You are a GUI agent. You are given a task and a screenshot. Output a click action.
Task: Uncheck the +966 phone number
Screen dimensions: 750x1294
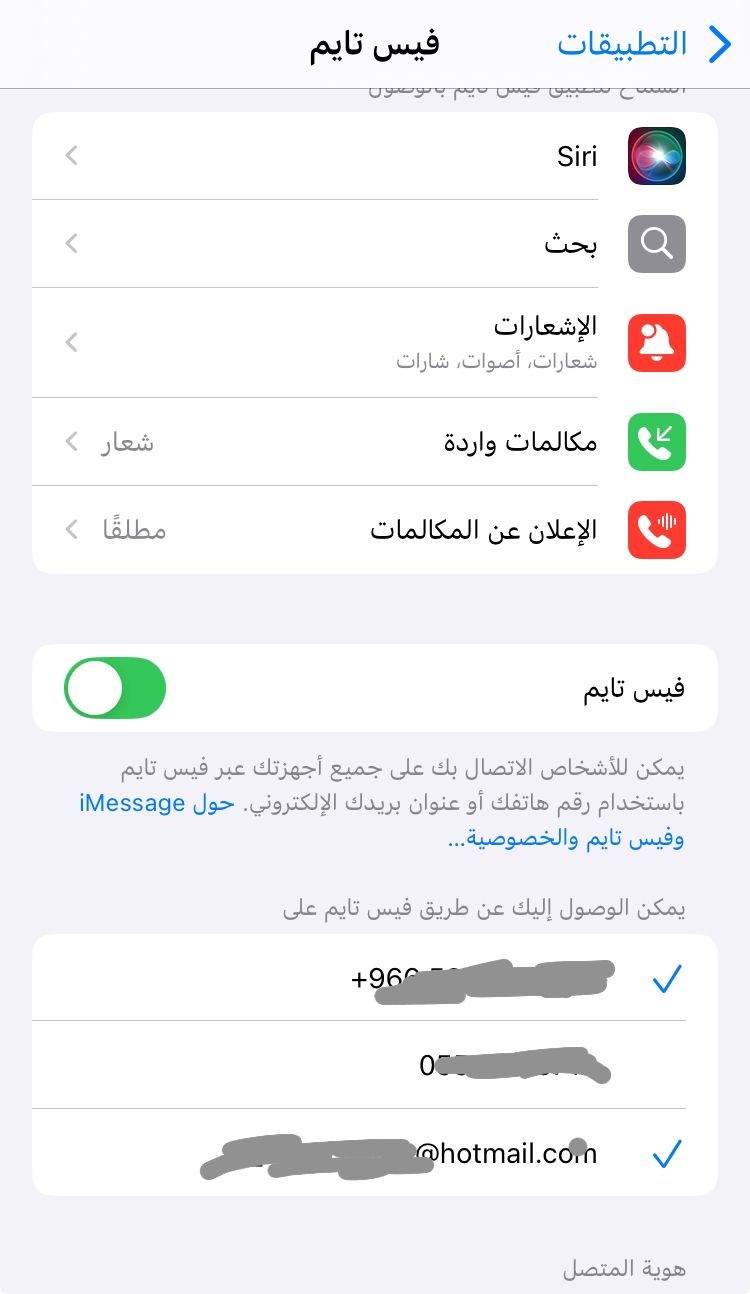pos(375,978)
